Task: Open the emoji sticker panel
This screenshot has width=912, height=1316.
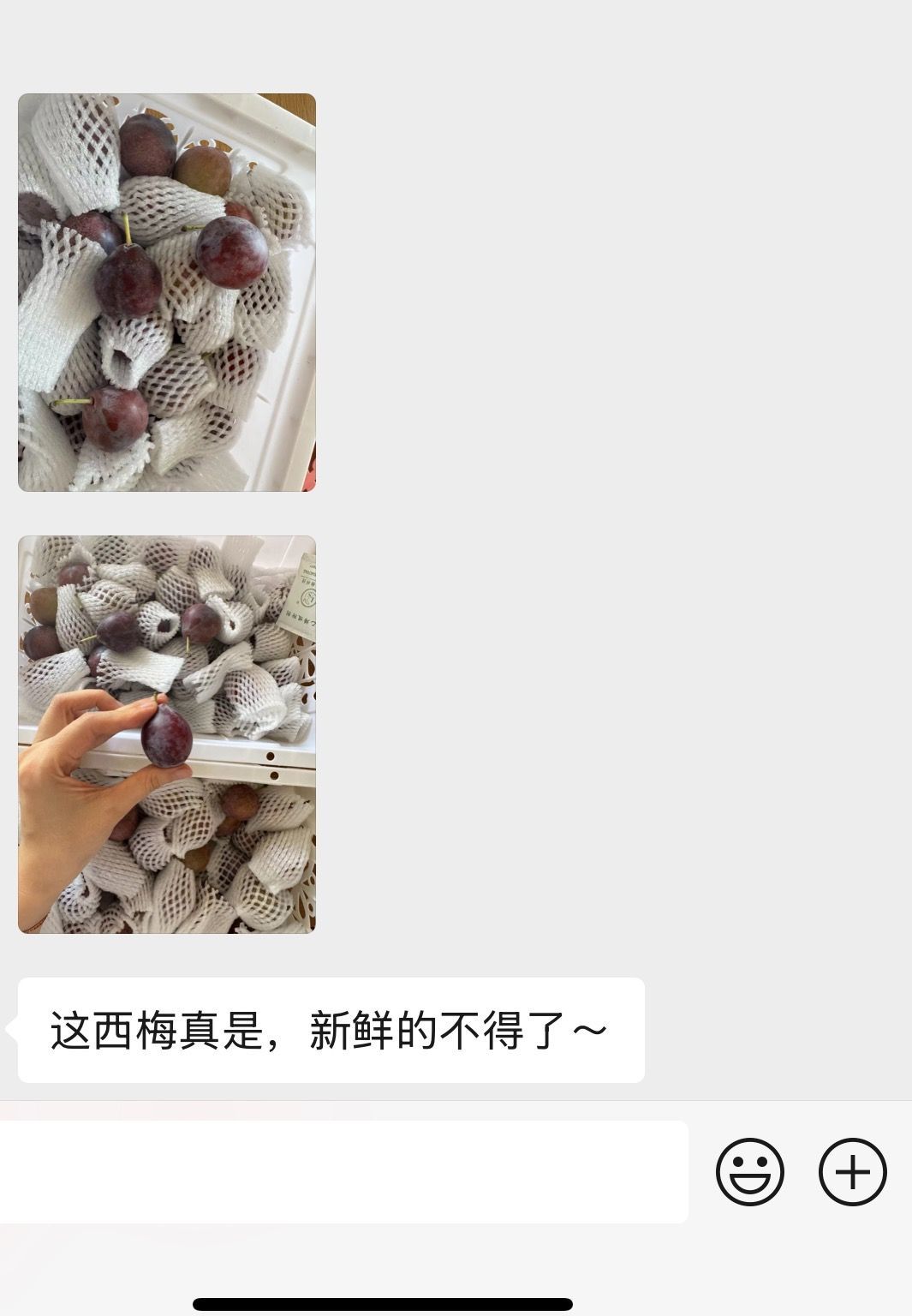Action: coord(749,1171)
